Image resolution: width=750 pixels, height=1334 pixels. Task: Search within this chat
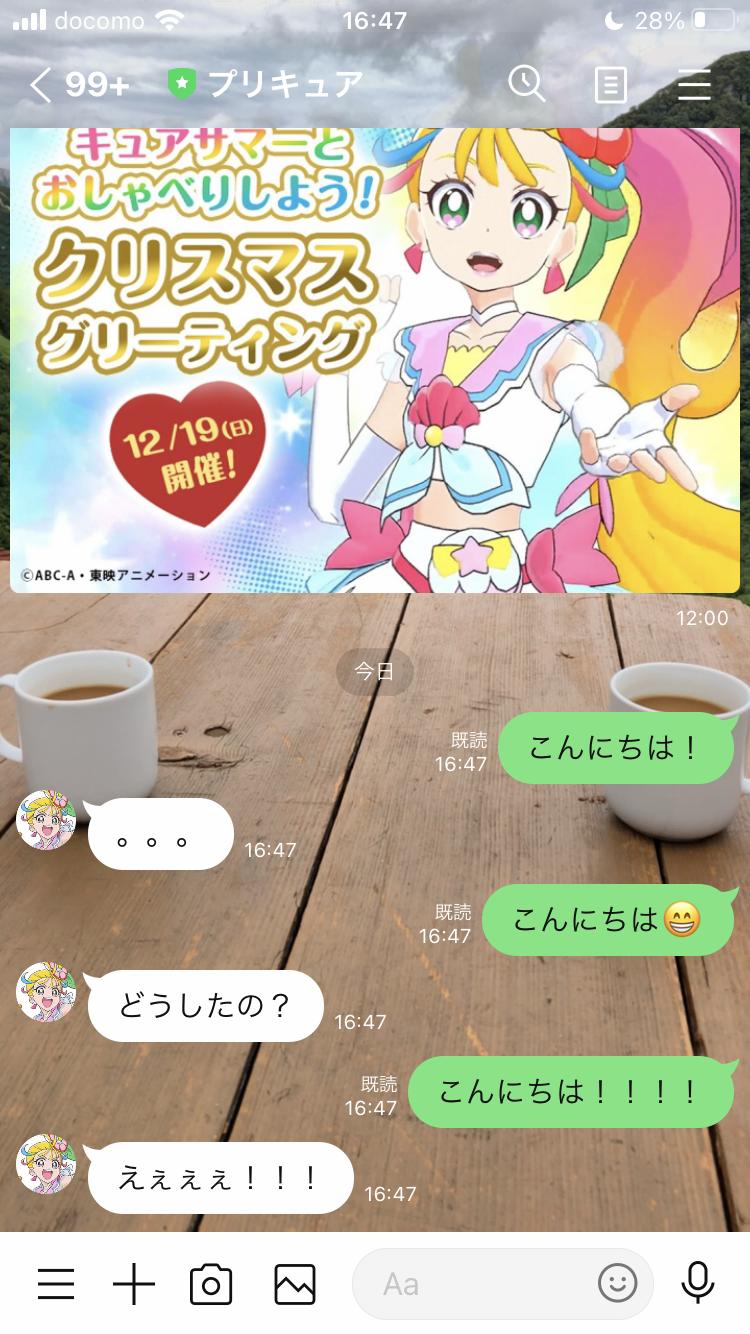click(526, 84)
